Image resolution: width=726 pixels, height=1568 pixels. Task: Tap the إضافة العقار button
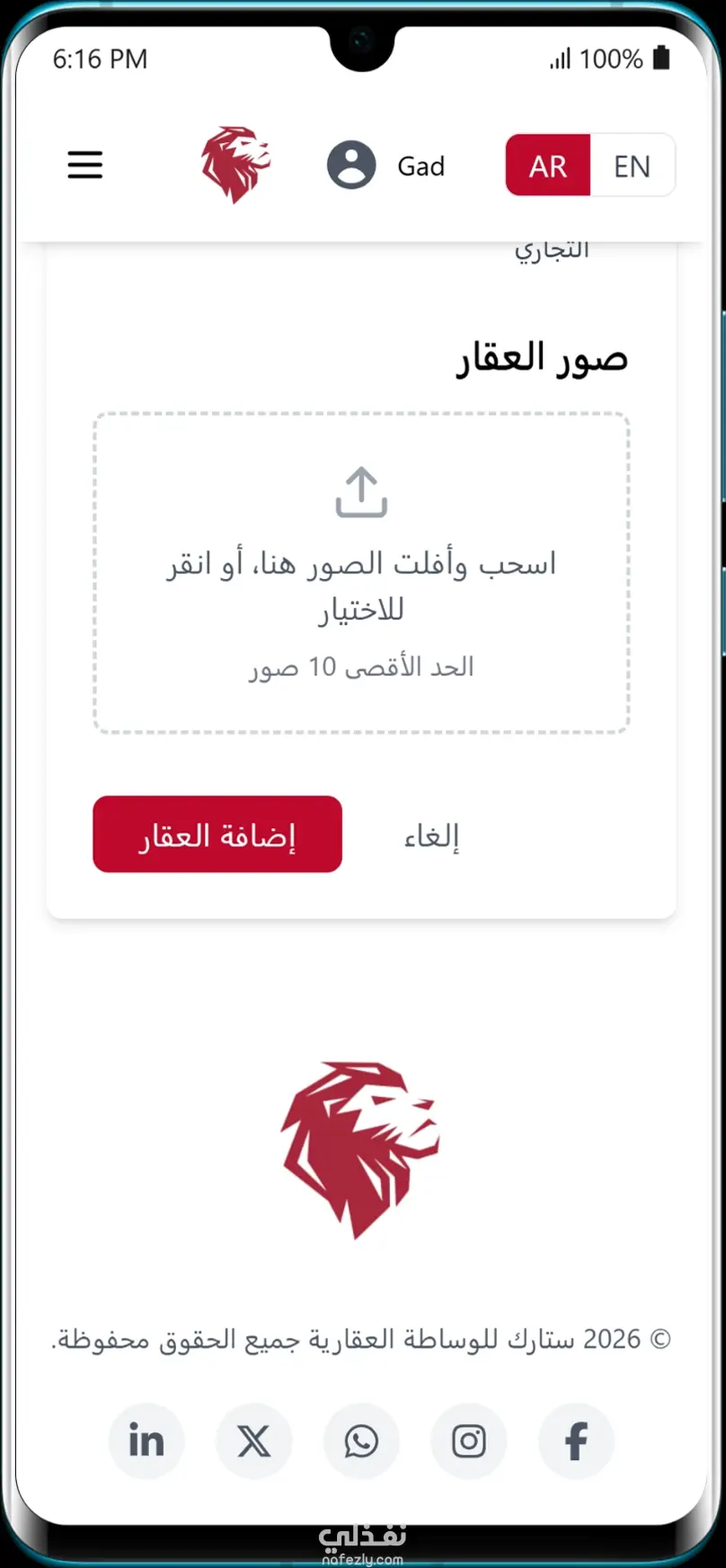[x=217, y=834]
